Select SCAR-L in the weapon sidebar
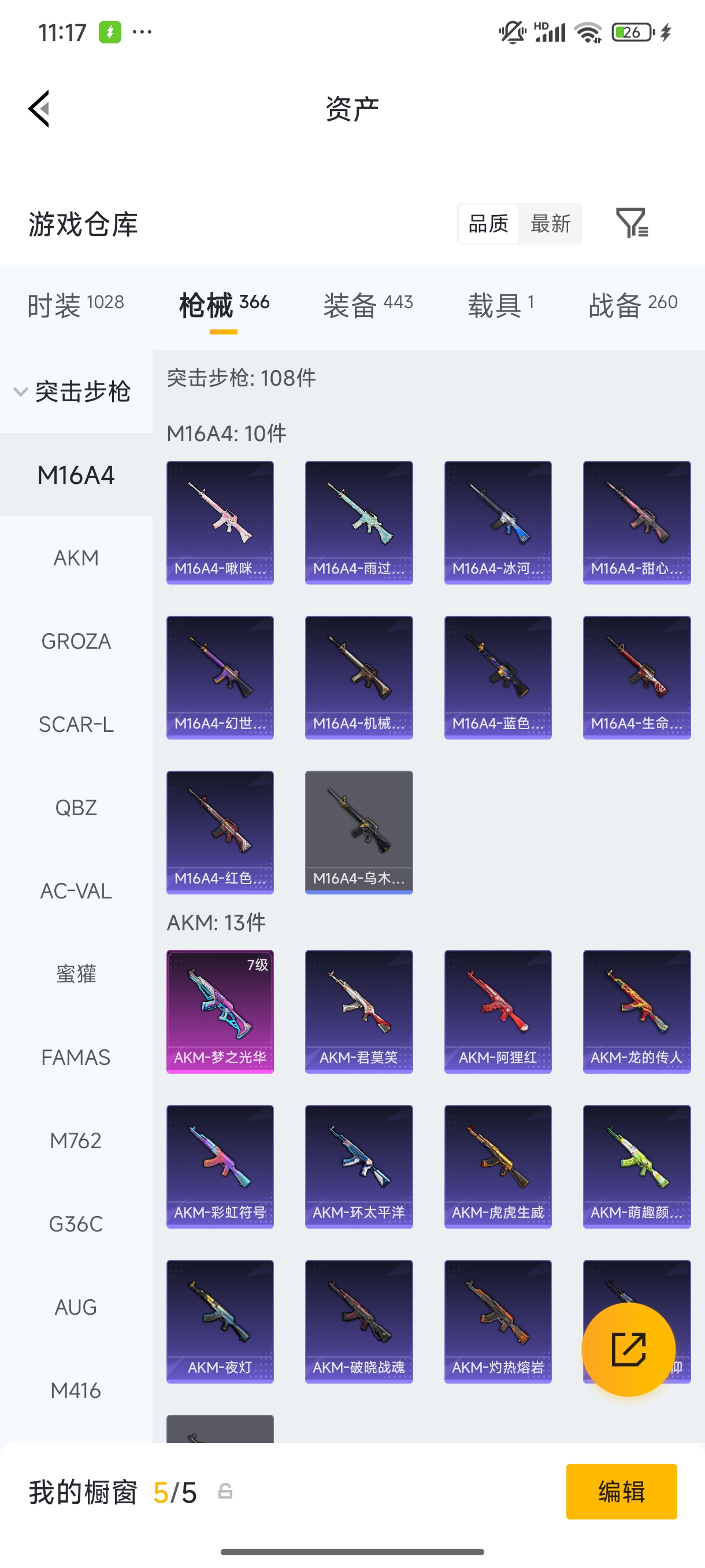 click(x=76, y=724)
